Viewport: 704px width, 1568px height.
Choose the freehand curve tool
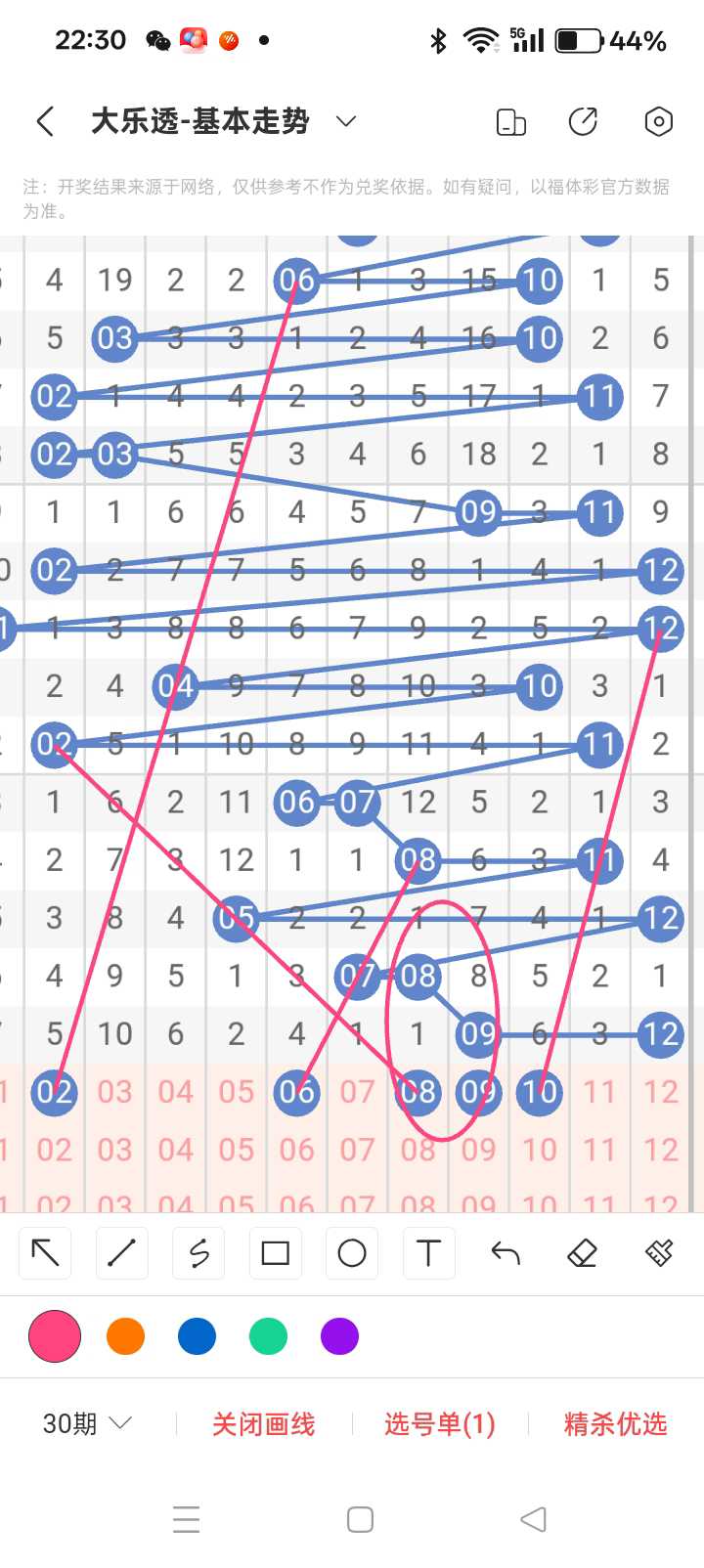198,1253
